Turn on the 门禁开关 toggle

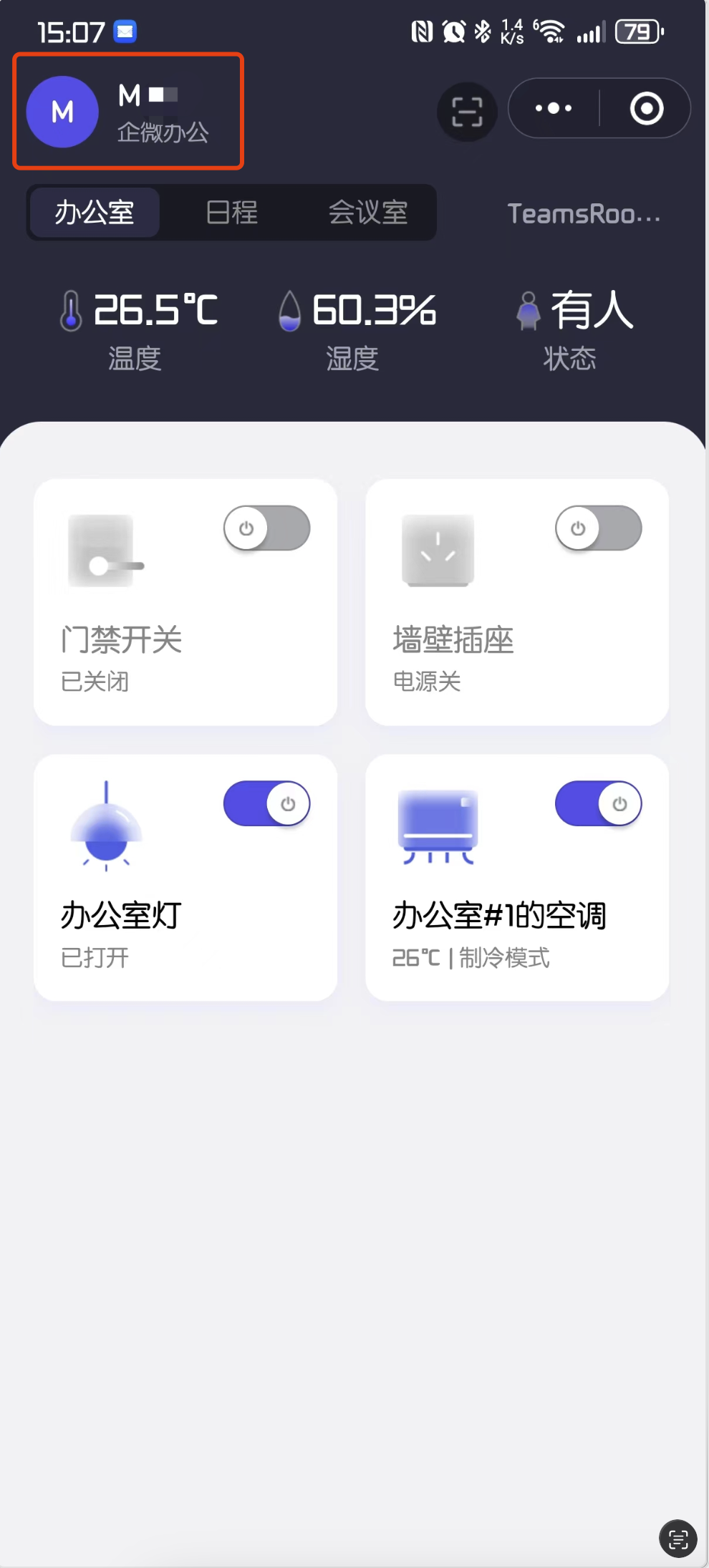pos(267,528)
